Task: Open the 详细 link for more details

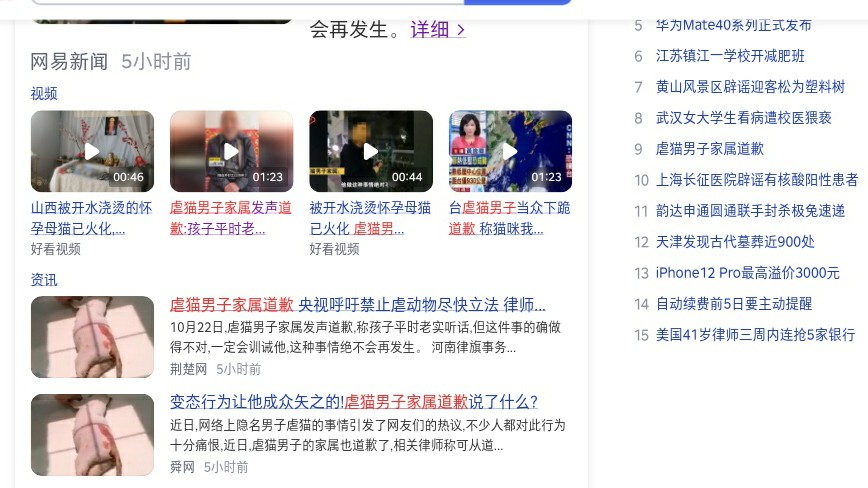Action: click(x=437, y=30)
